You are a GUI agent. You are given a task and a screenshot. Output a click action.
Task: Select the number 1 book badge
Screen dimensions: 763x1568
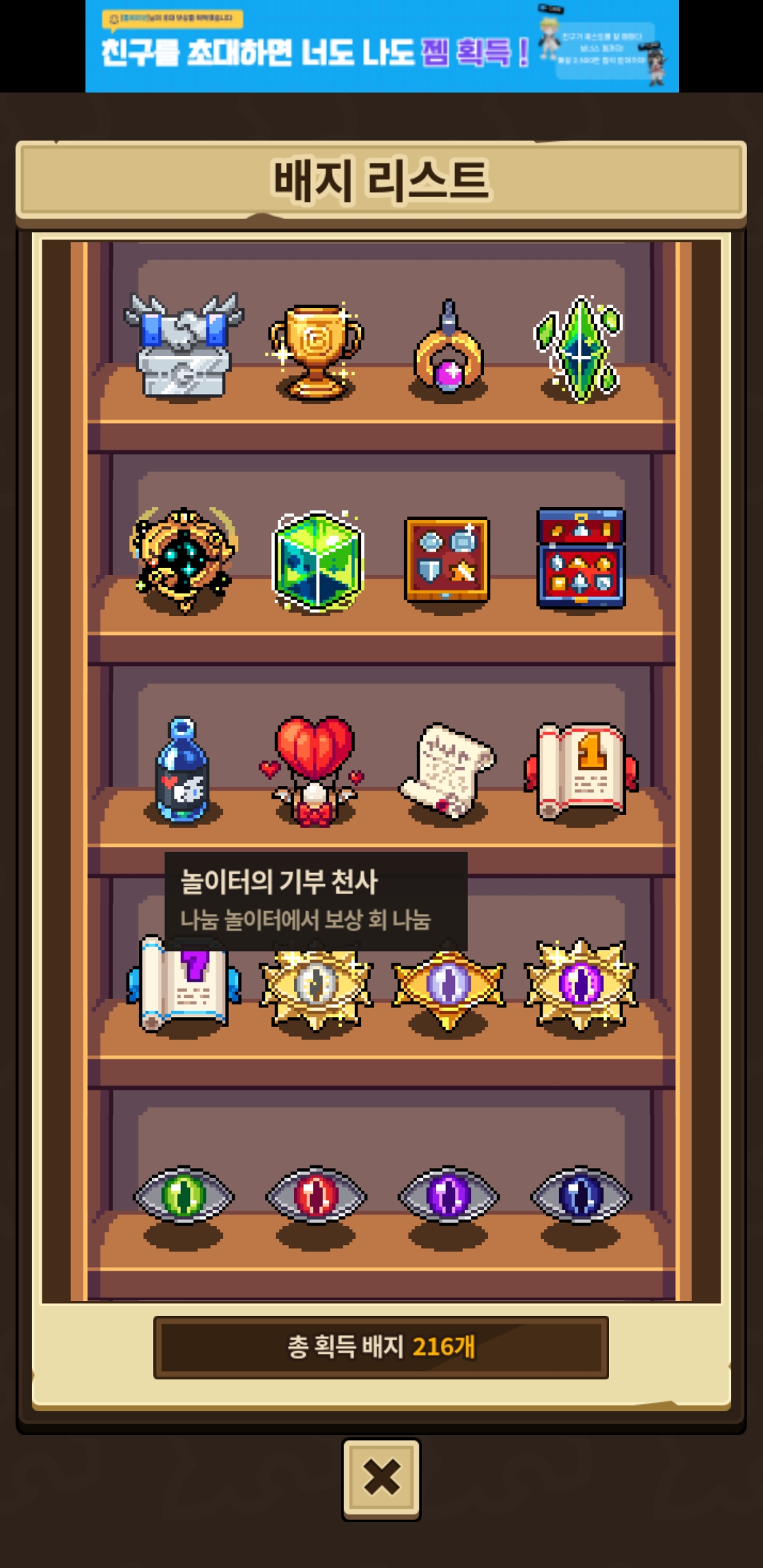coord(581,770)
